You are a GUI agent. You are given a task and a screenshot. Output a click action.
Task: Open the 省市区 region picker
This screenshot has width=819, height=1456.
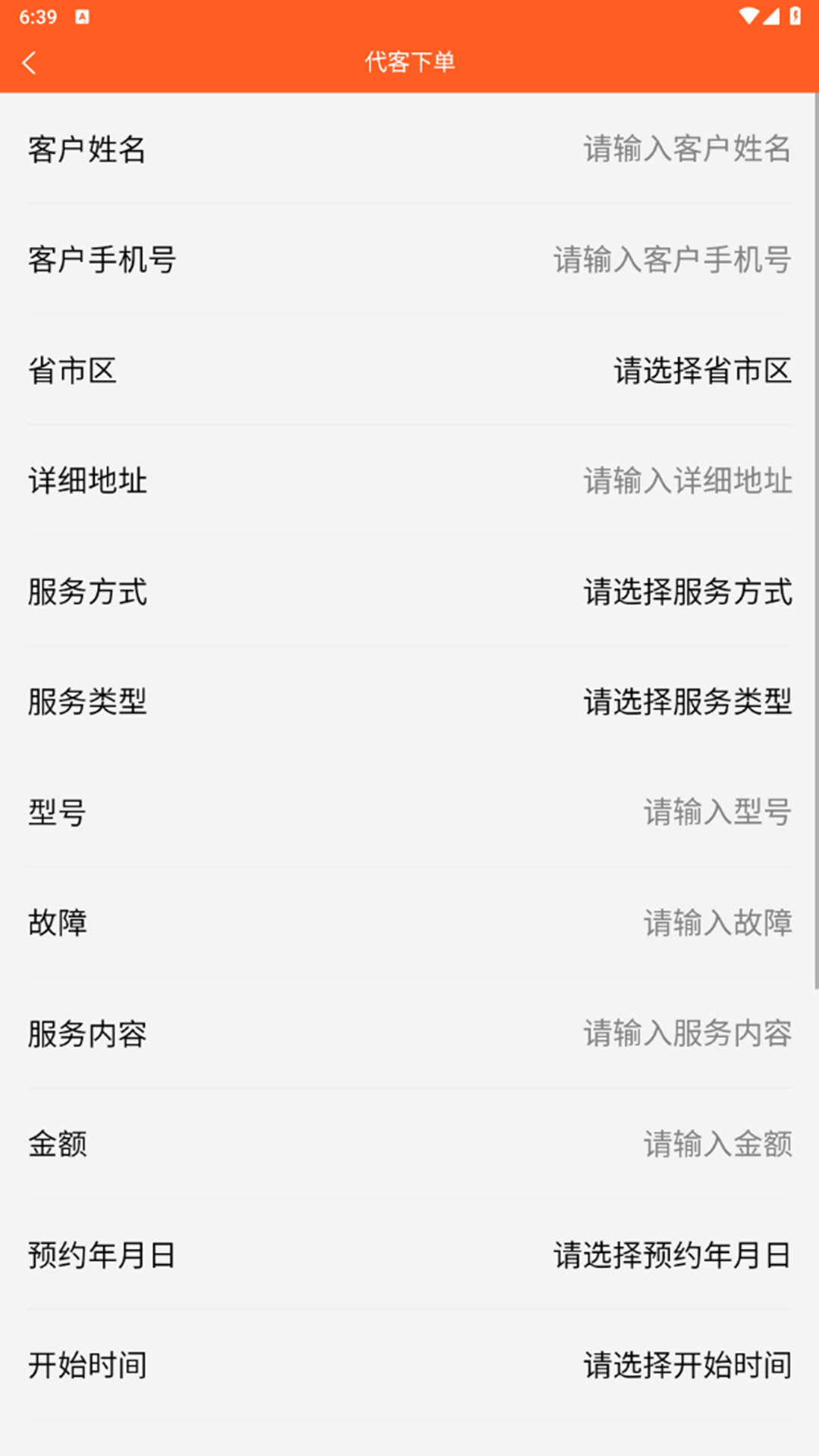coord(702,371)
